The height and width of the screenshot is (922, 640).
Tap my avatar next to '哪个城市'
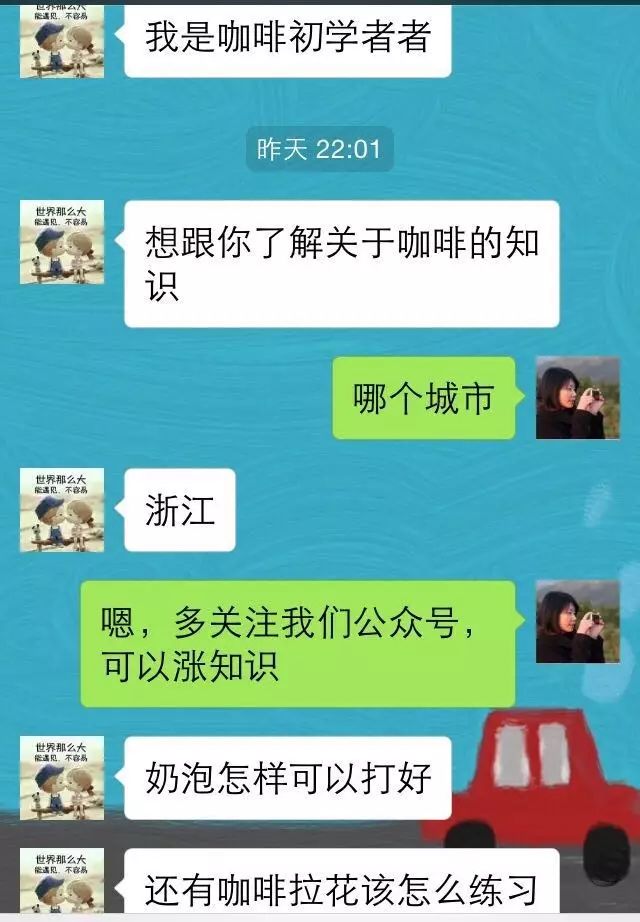(x=578, y=398)
